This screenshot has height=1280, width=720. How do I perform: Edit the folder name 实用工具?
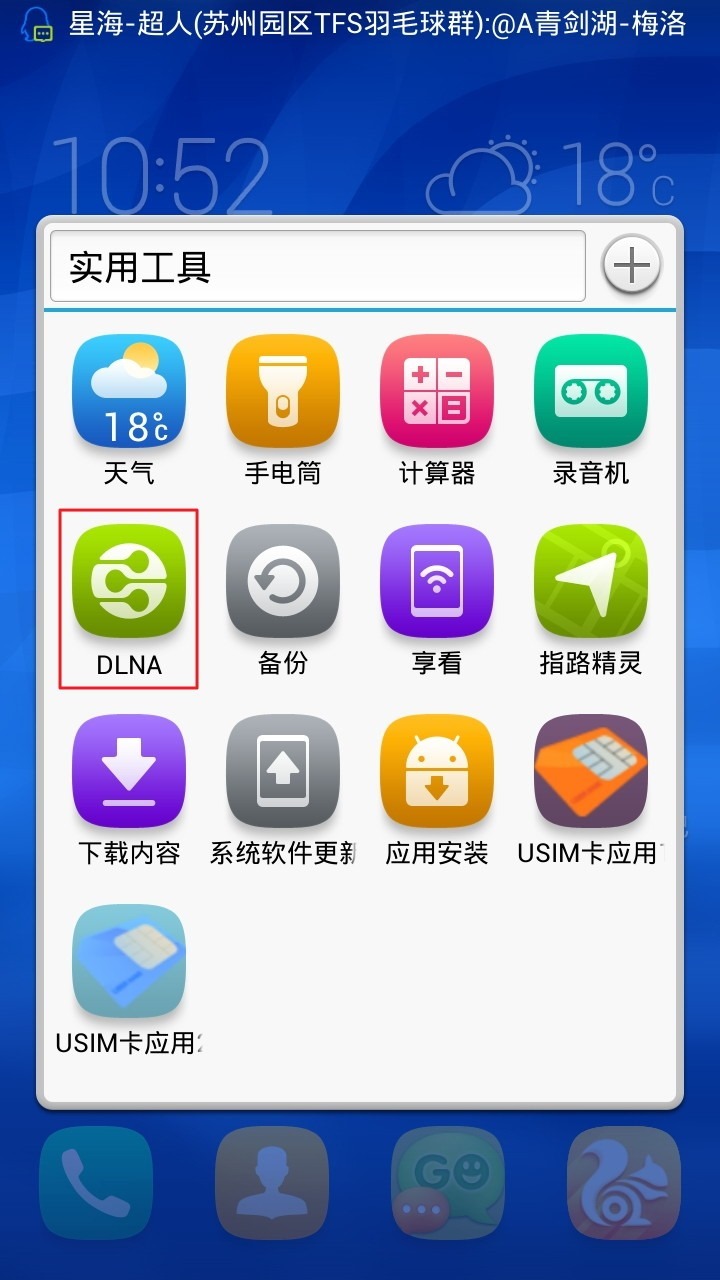(x=317, y=267)
